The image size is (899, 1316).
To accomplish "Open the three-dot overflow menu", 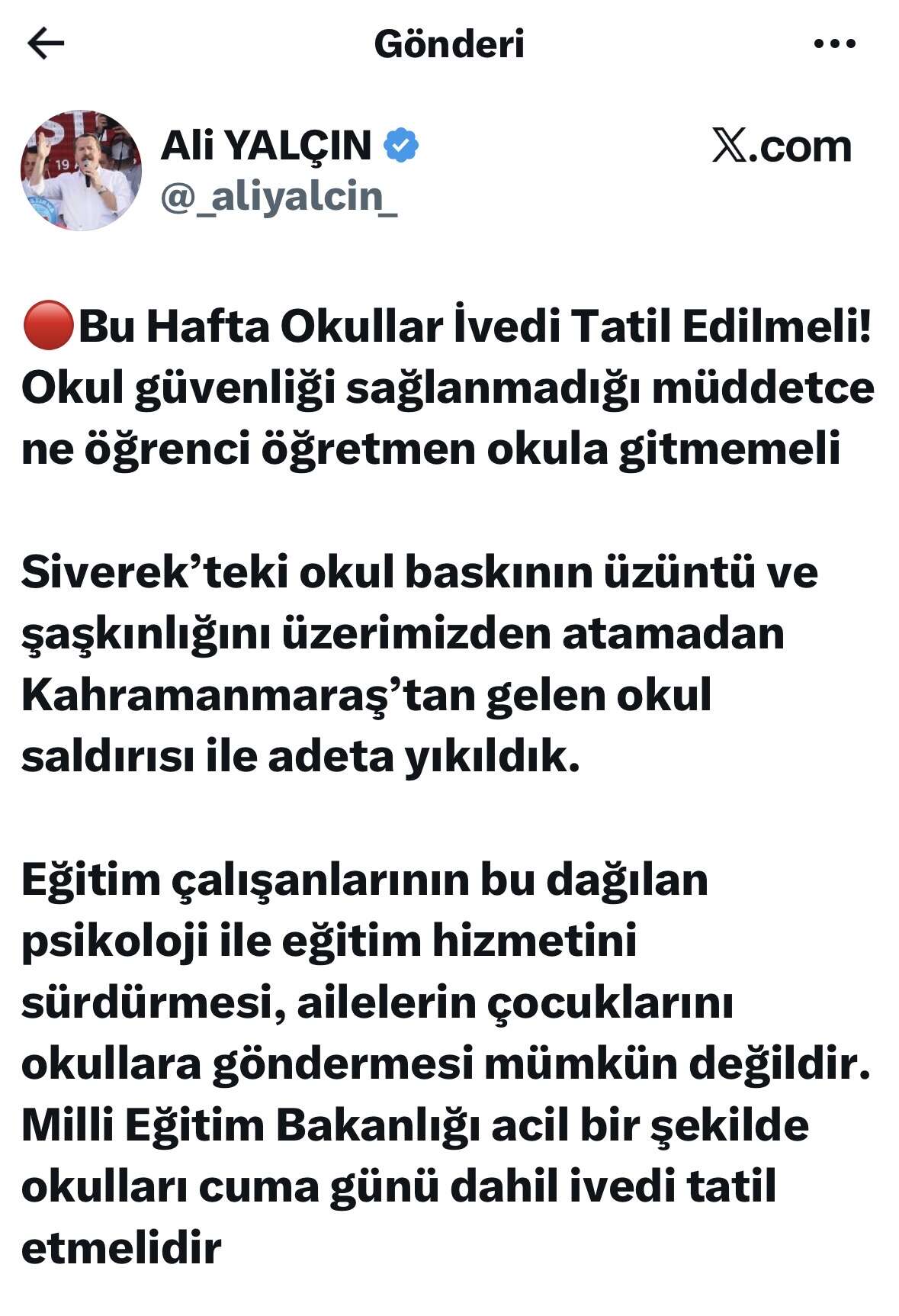I will pos(834,43).
